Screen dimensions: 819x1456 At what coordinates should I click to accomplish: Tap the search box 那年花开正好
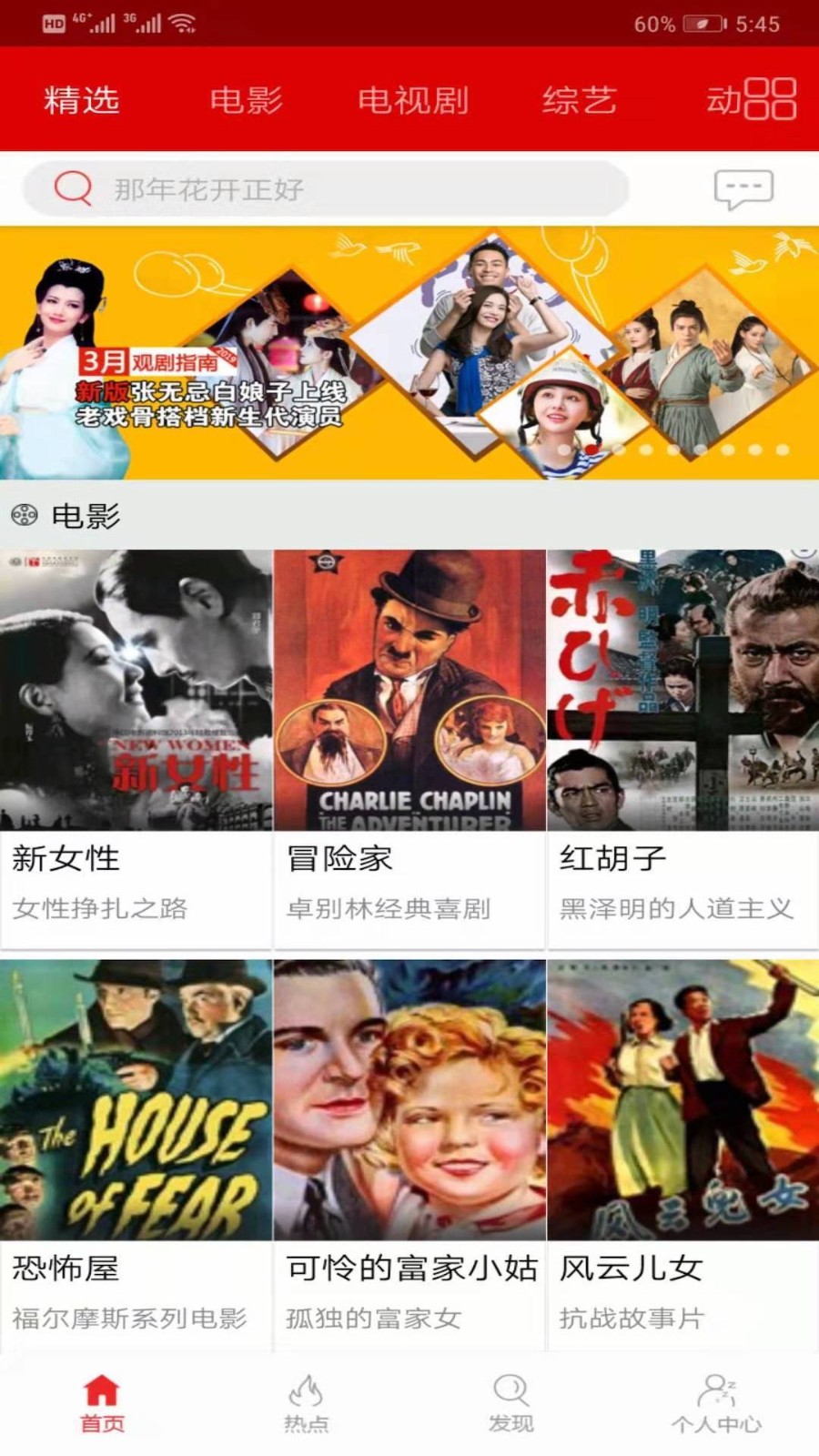tap(326, 189)
